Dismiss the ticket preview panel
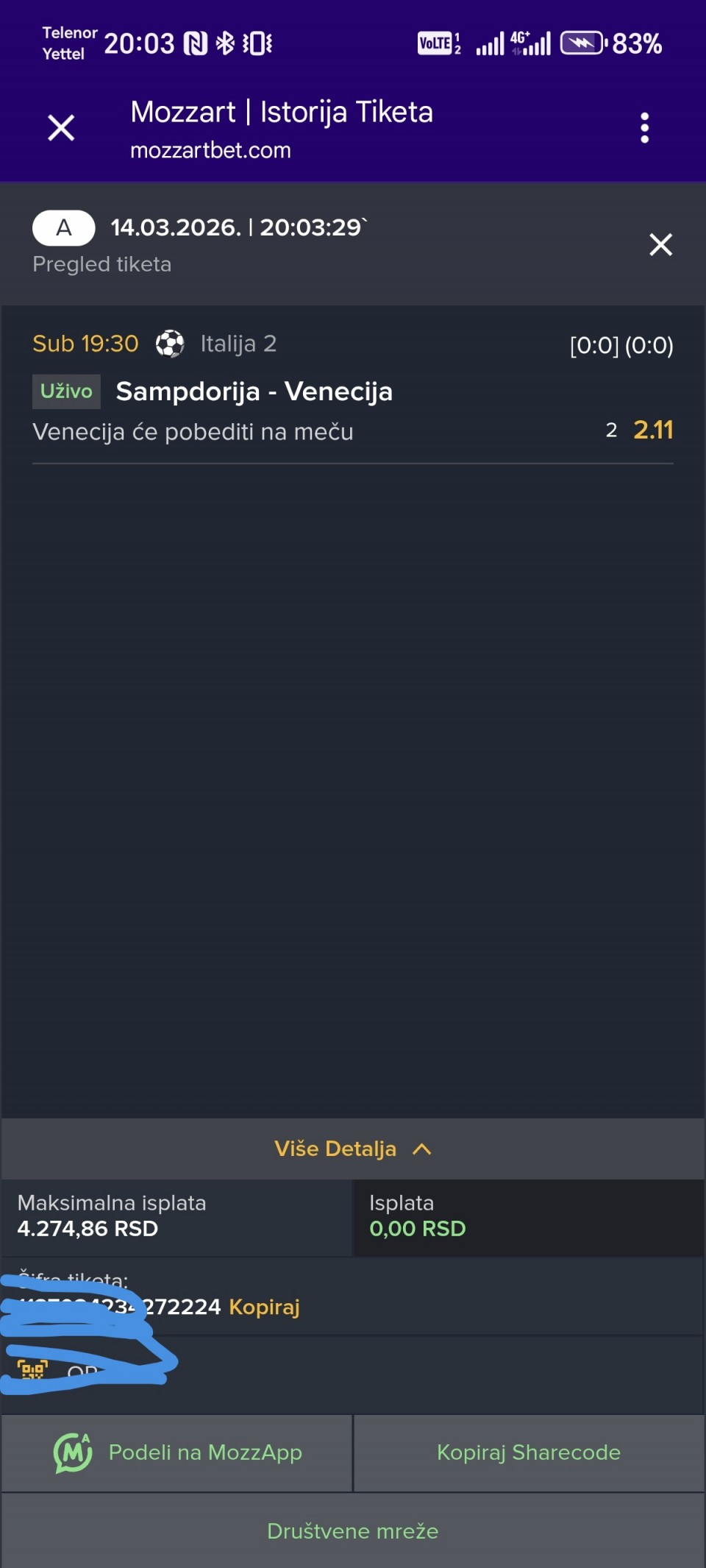 [660, 244]
